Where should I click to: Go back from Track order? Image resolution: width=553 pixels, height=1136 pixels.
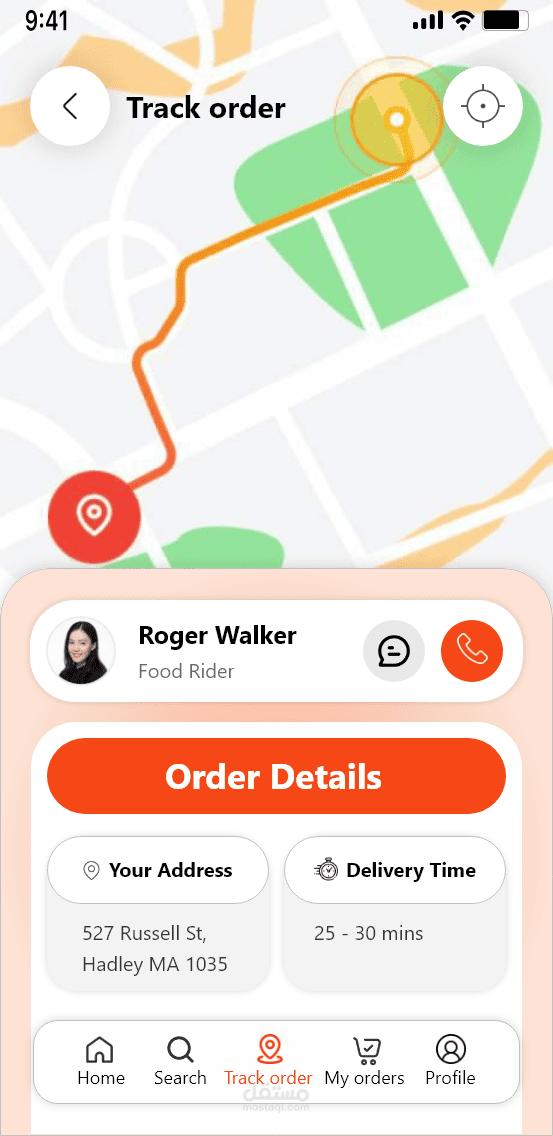coord(70,106)
